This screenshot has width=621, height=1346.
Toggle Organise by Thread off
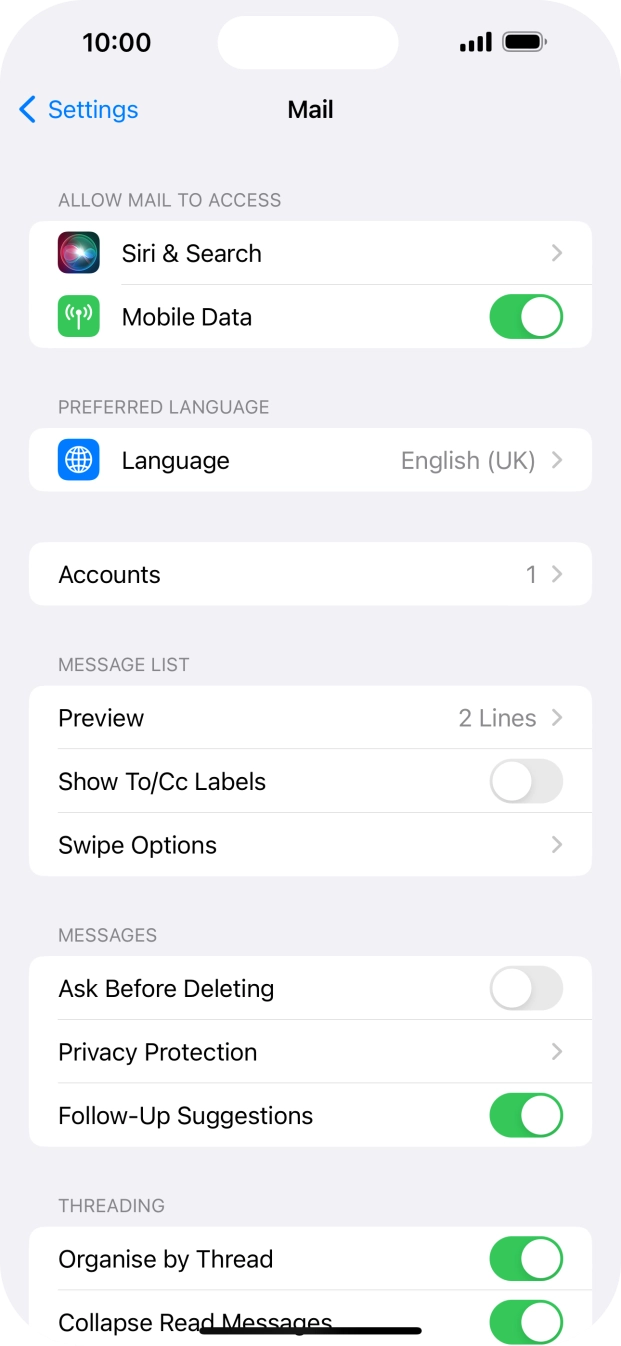(x=525, y=1259)
